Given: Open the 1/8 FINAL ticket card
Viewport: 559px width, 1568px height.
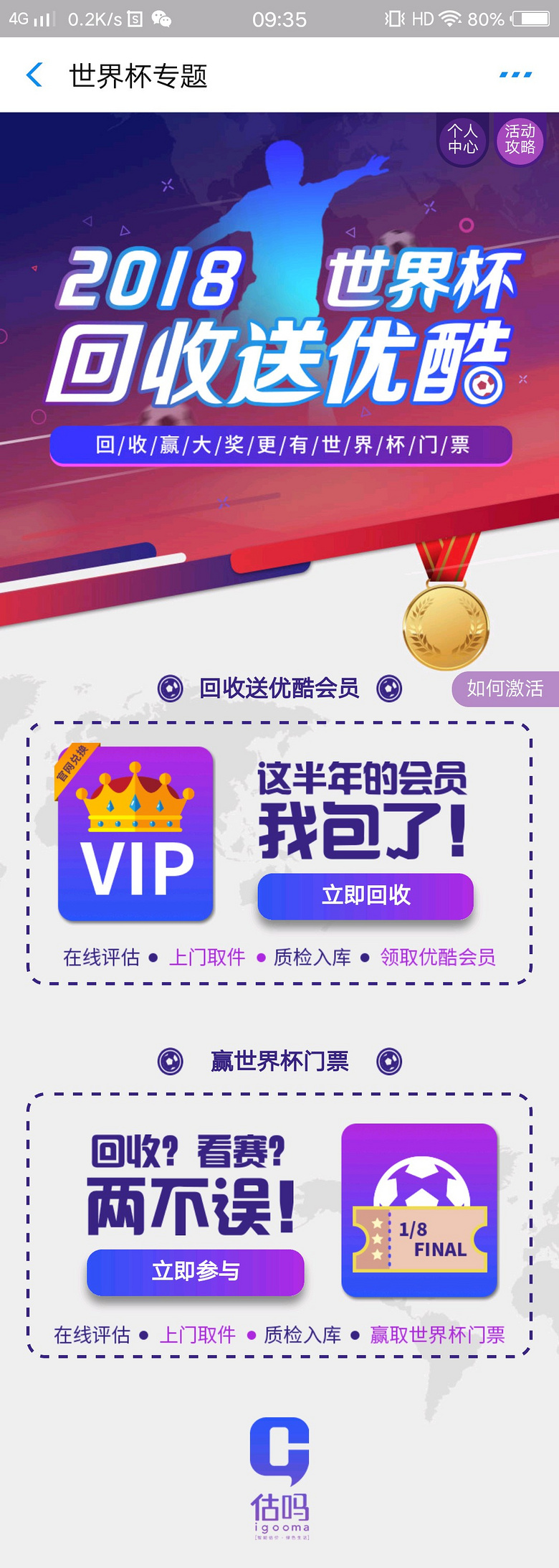Looking at the screenshot, I should click(x=419, y=1210).
